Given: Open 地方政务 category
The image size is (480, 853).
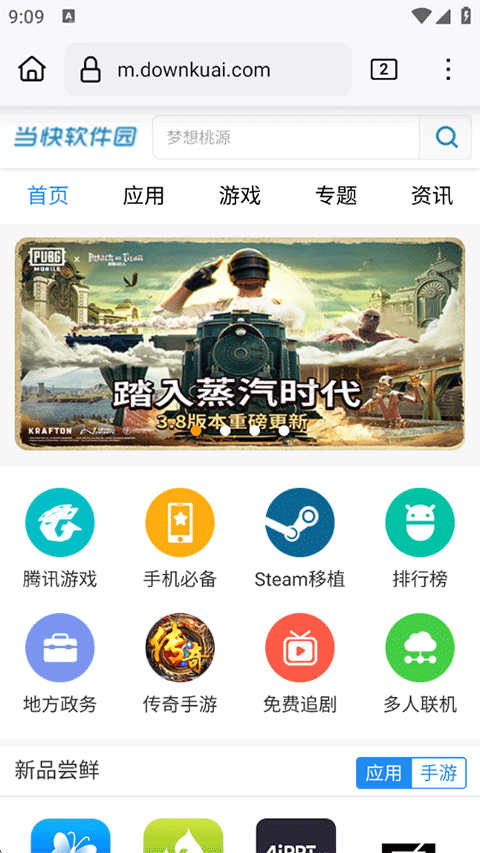Looking at the screenshot, I should point(60,664).
